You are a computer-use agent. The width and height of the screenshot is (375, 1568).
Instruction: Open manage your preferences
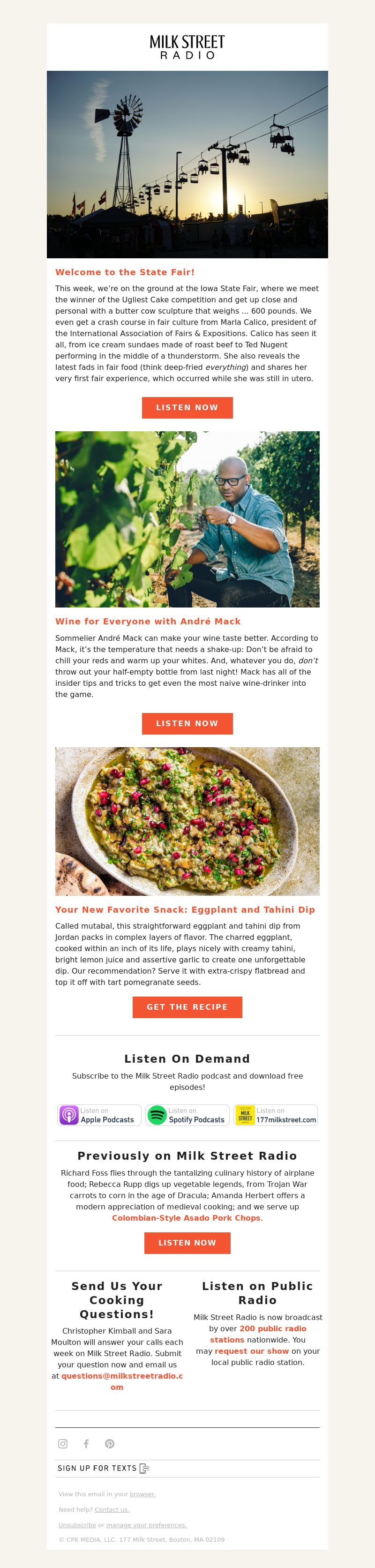[146, 1525]
